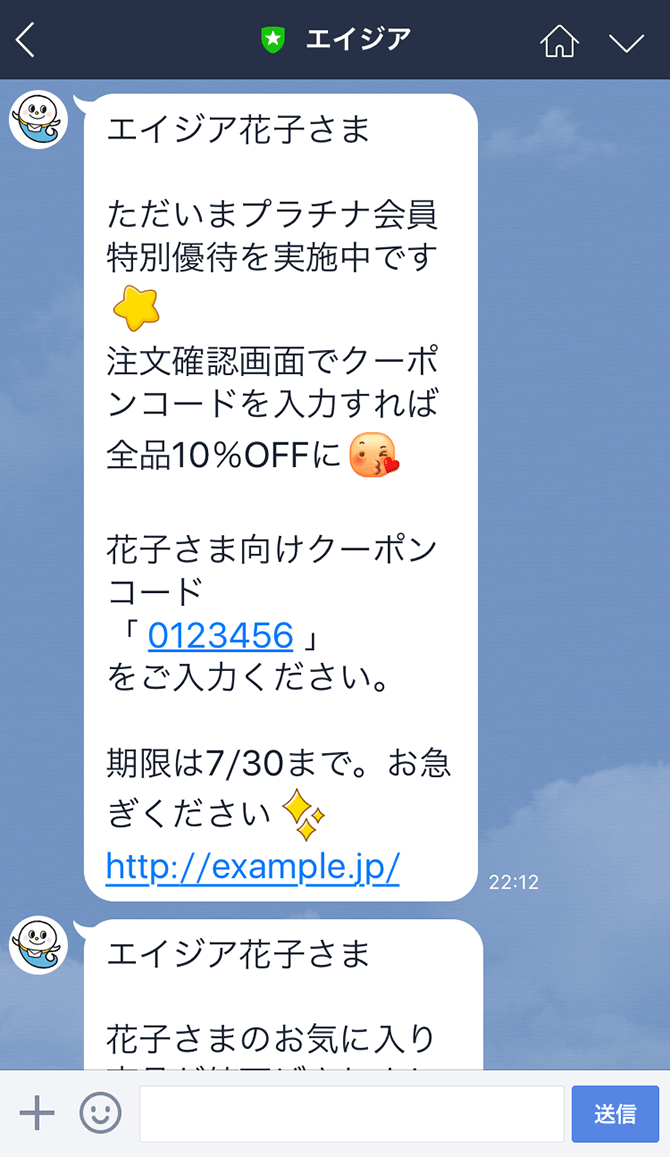Open the plus attachment menu
Image resolution: width=670 pixels, height=1157 pixels.
coord(37,1113)
